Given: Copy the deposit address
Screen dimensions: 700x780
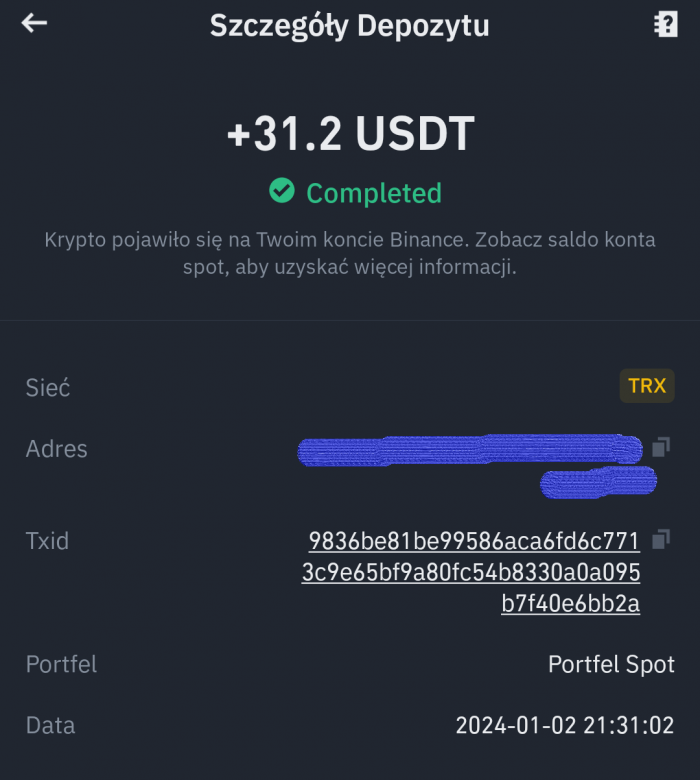Looking at the screenshot, I should click(x=661, y=447).
